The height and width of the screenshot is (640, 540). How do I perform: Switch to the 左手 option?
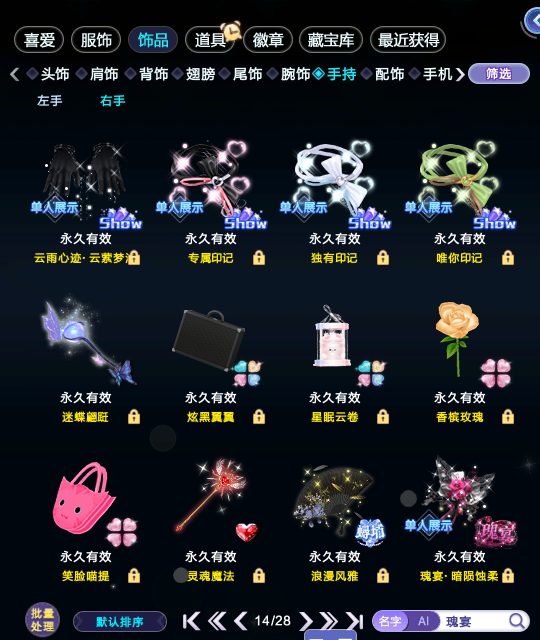49,100
